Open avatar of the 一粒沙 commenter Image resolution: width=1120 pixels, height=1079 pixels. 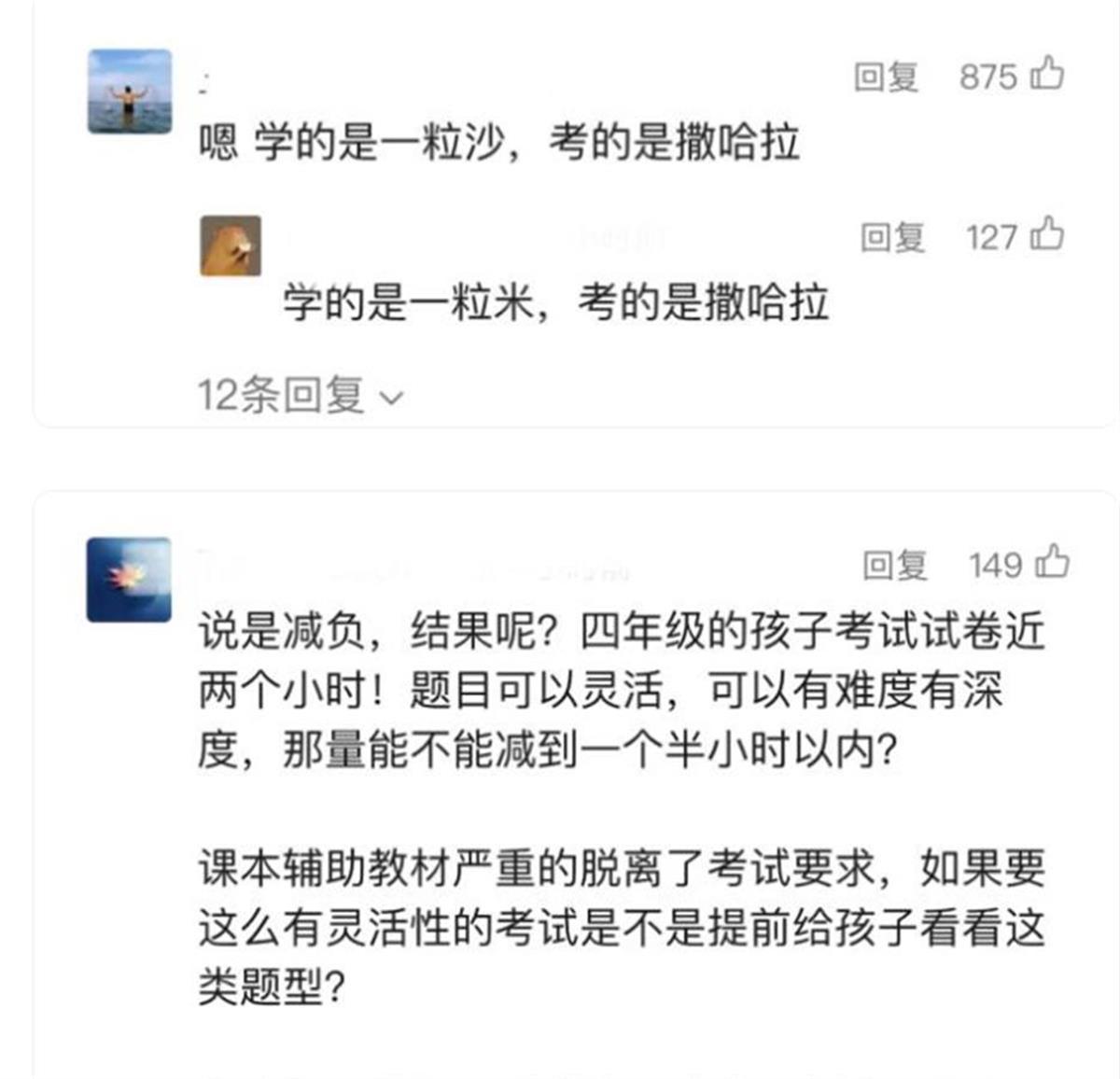point(130,91)
